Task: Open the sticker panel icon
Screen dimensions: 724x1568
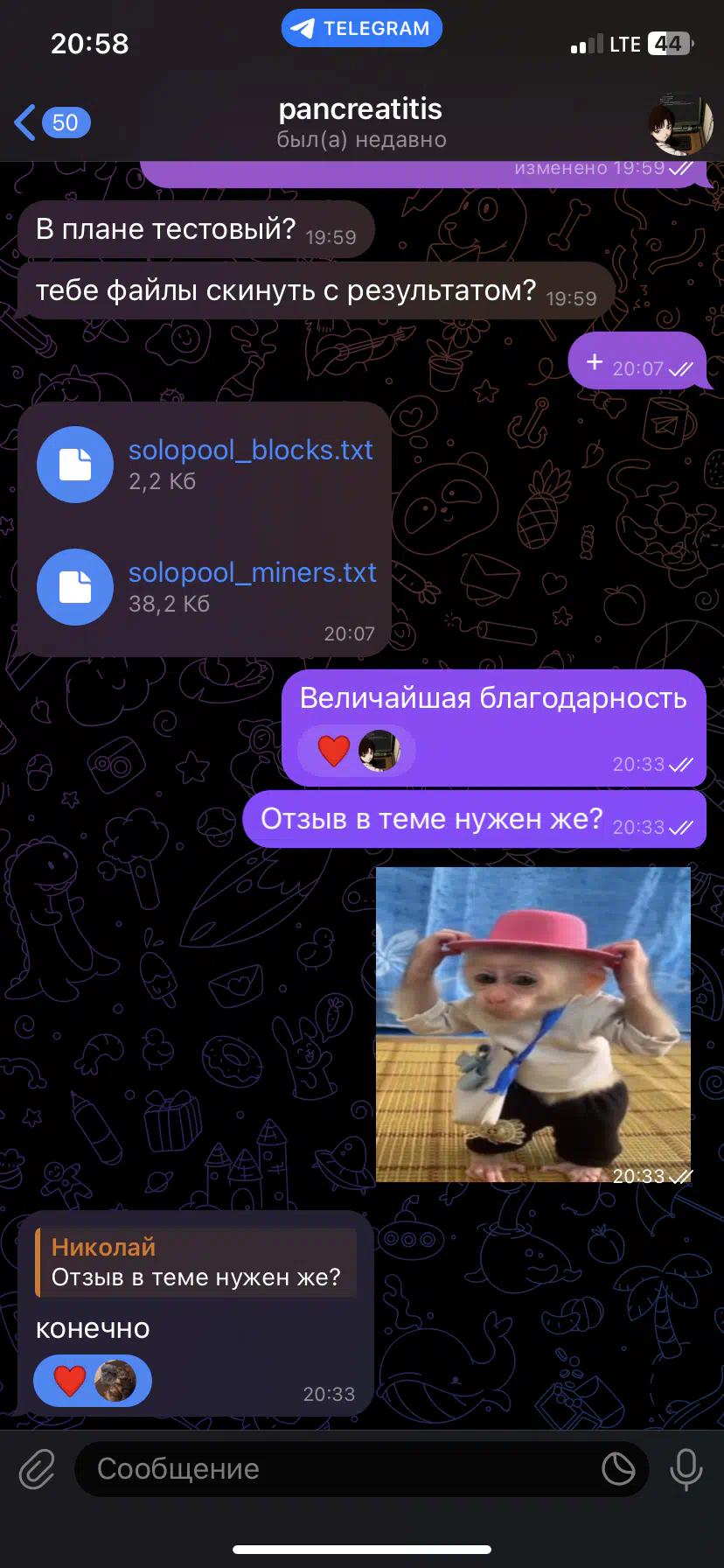Action: tap(618, 1469)
